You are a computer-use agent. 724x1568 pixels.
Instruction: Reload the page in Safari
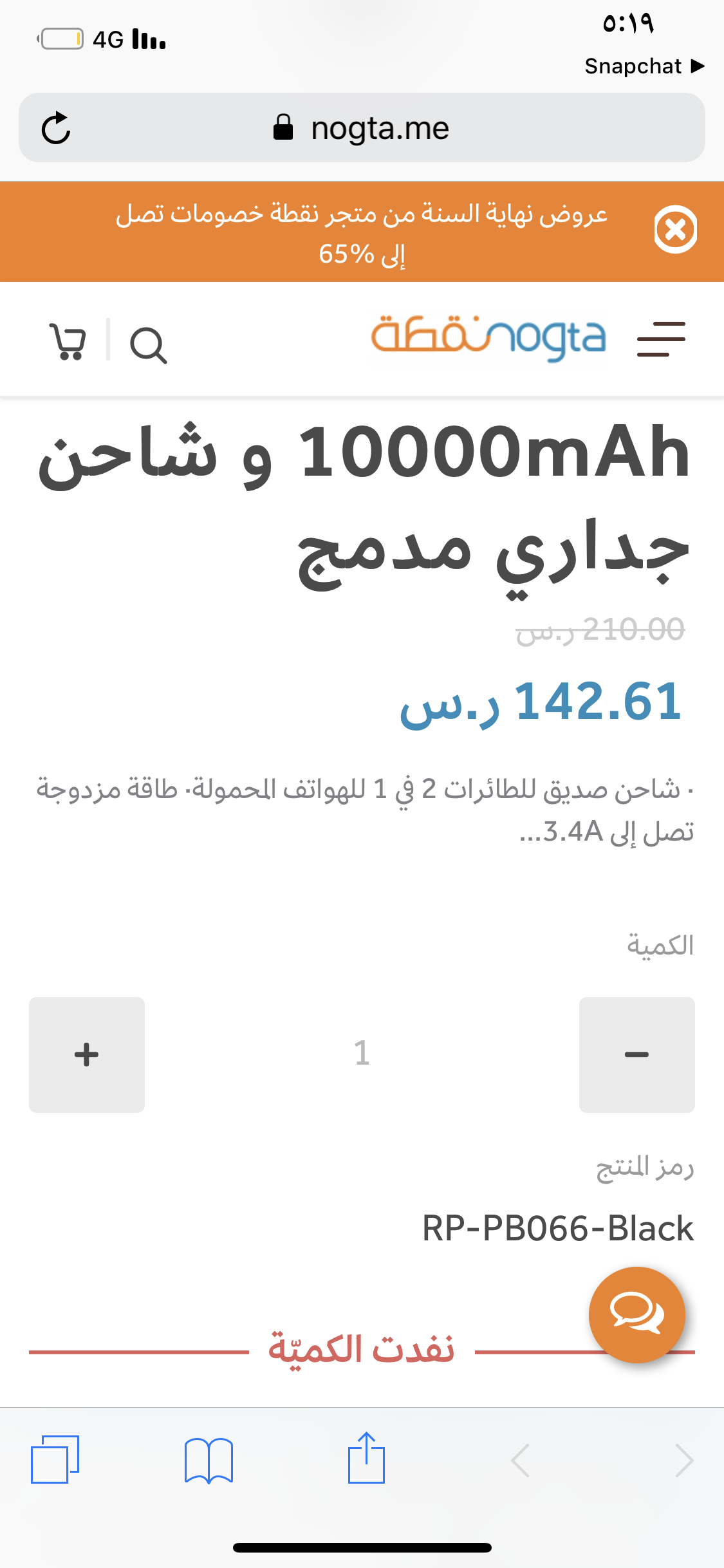56,128
